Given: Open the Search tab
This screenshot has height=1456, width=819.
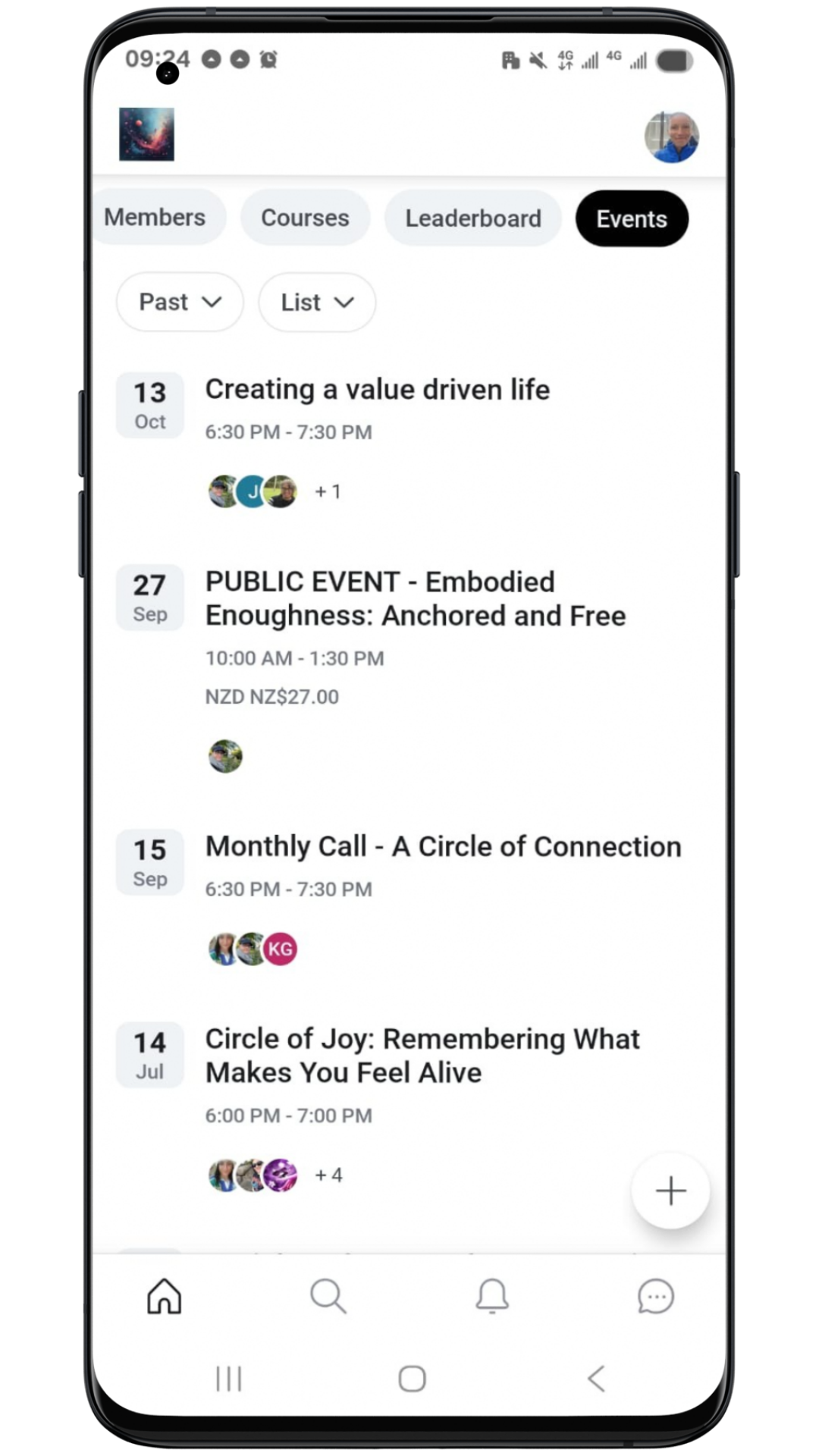Looking at the screenshot, I should [x=328, y=1296].
